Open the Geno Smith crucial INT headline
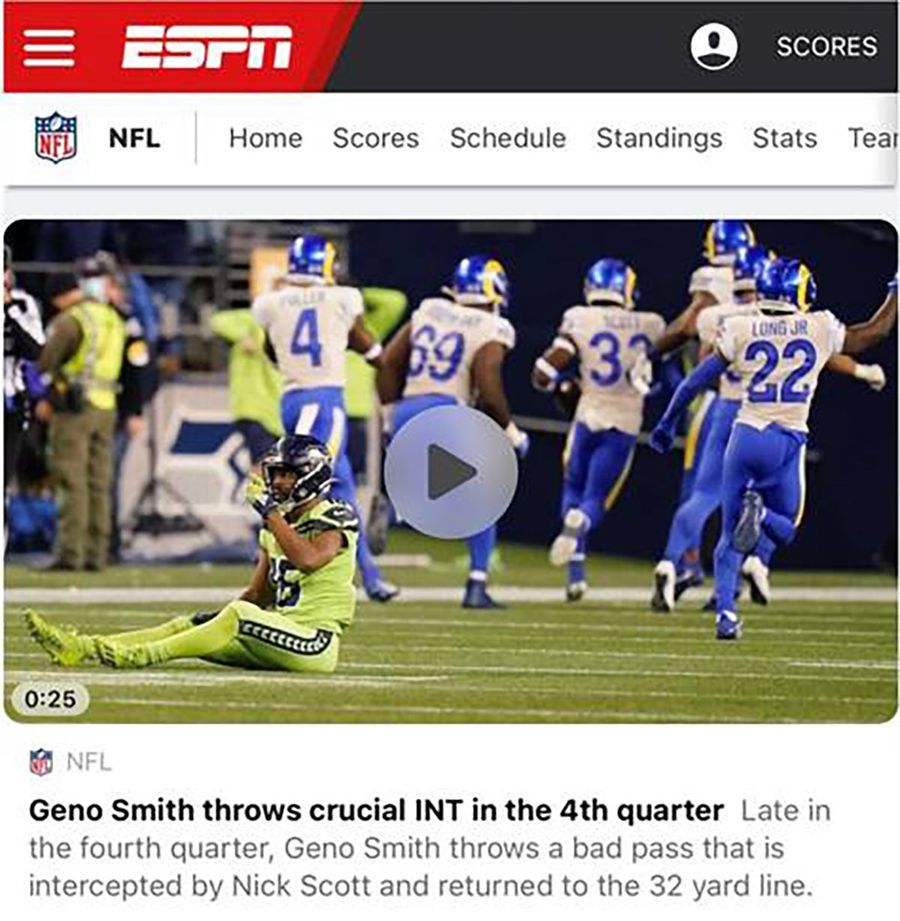Image resolution: width=900 pixels, height=921 pixels. tap(376, 809)
